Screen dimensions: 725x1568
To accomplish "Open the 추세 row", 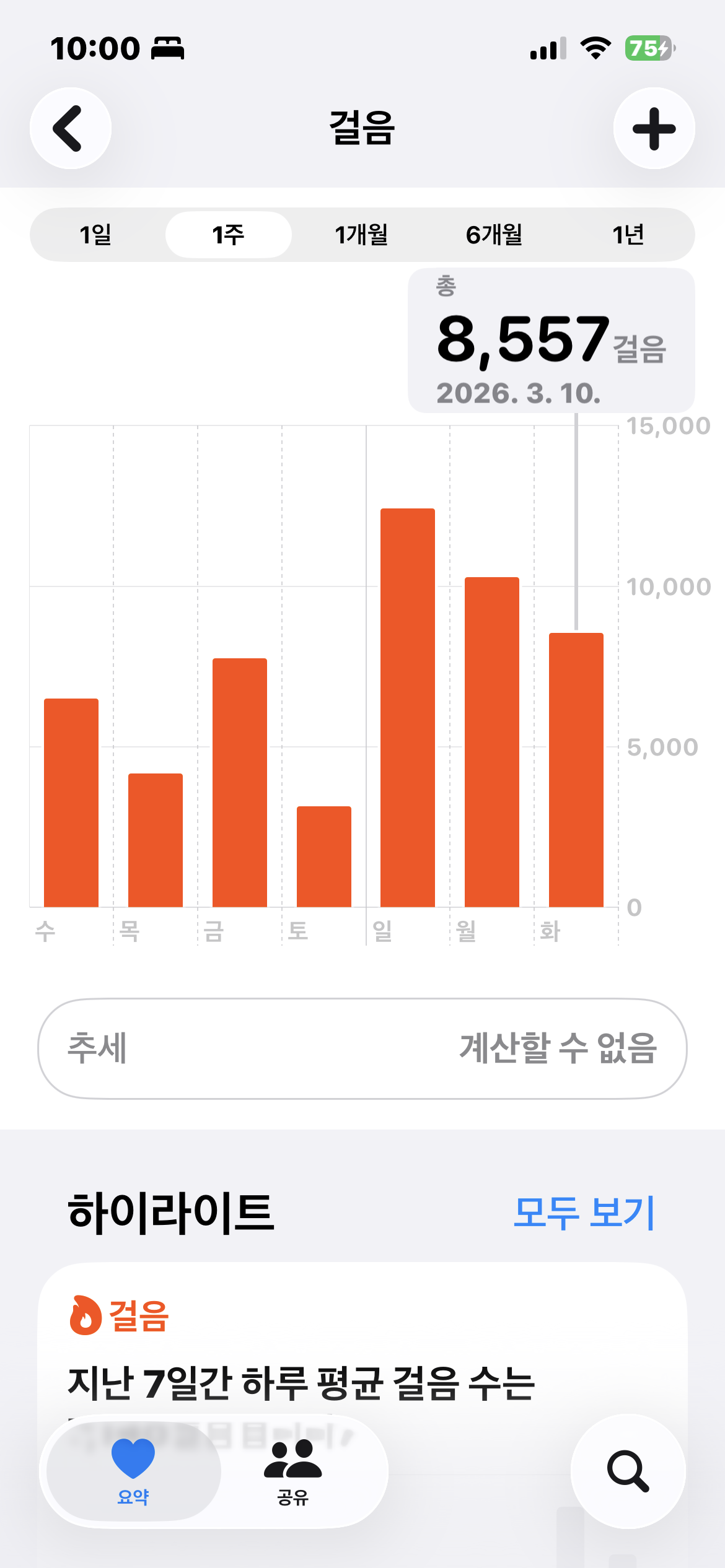I will [362, 1048].
